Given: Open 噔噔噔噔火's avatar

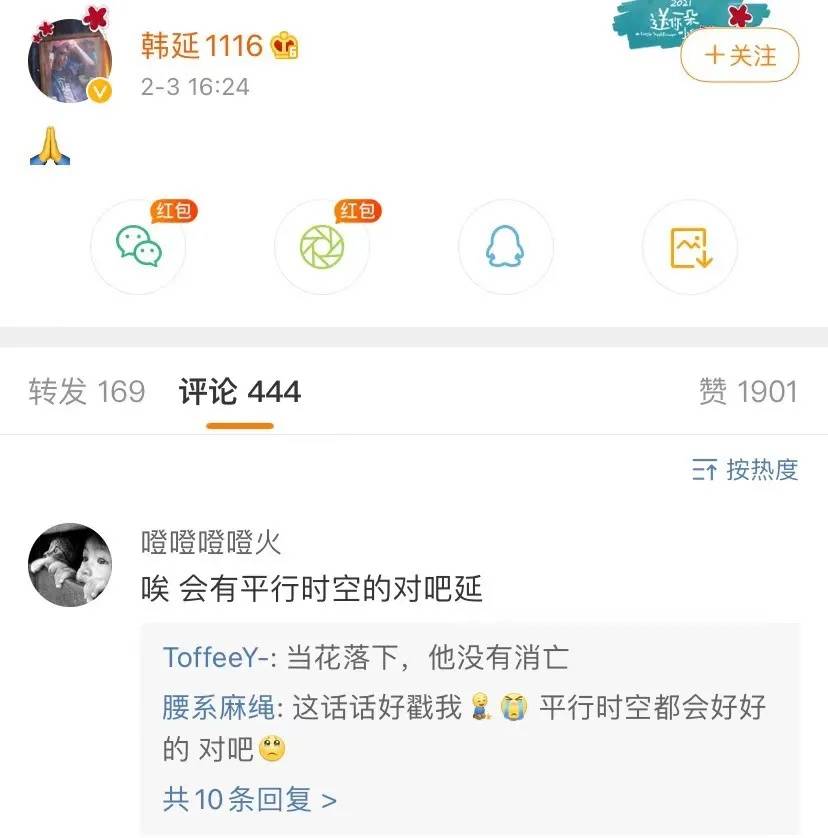Looking at the screenshot, I should (x=69, y=564).
